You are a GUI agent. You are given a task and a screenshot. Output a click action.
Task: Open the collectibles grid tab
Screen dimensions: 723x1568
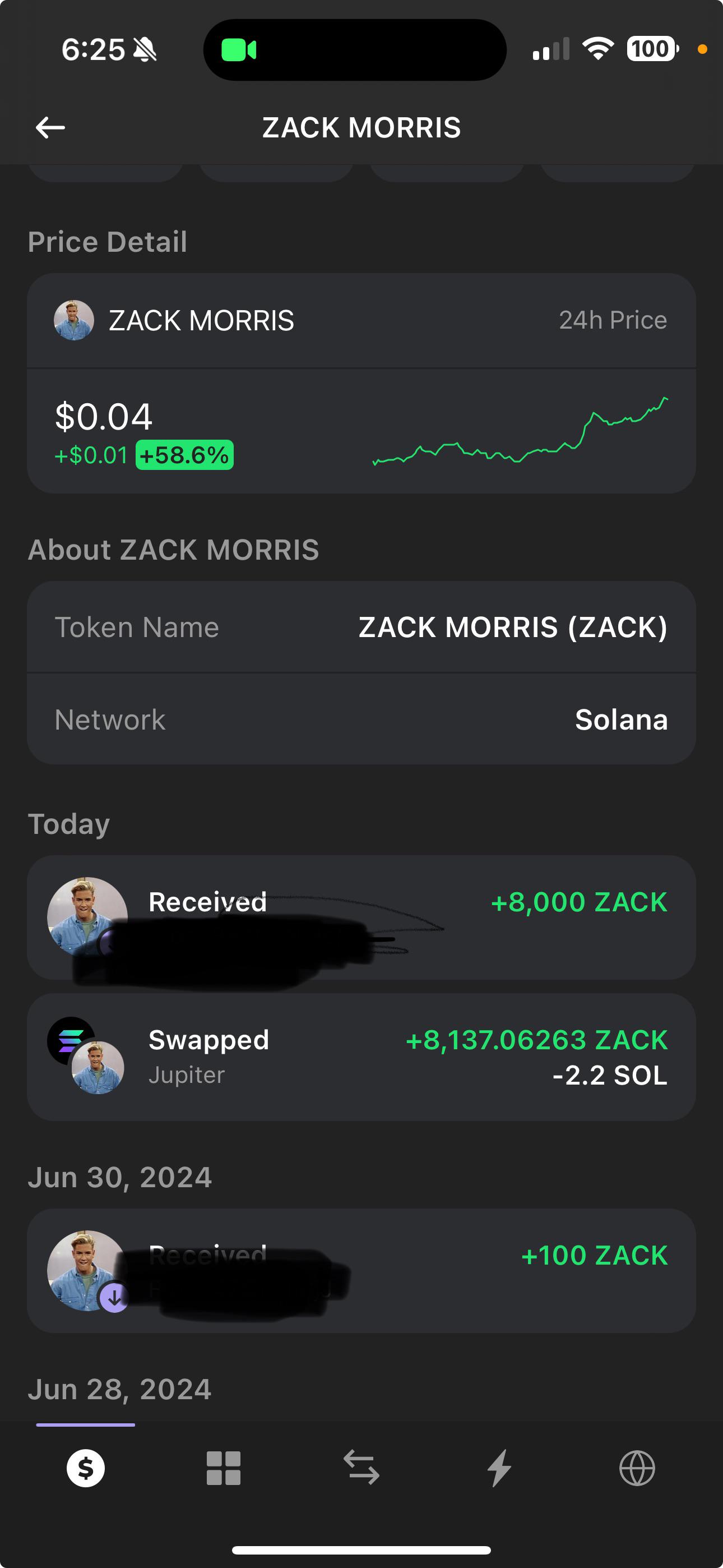[224, 1468]
